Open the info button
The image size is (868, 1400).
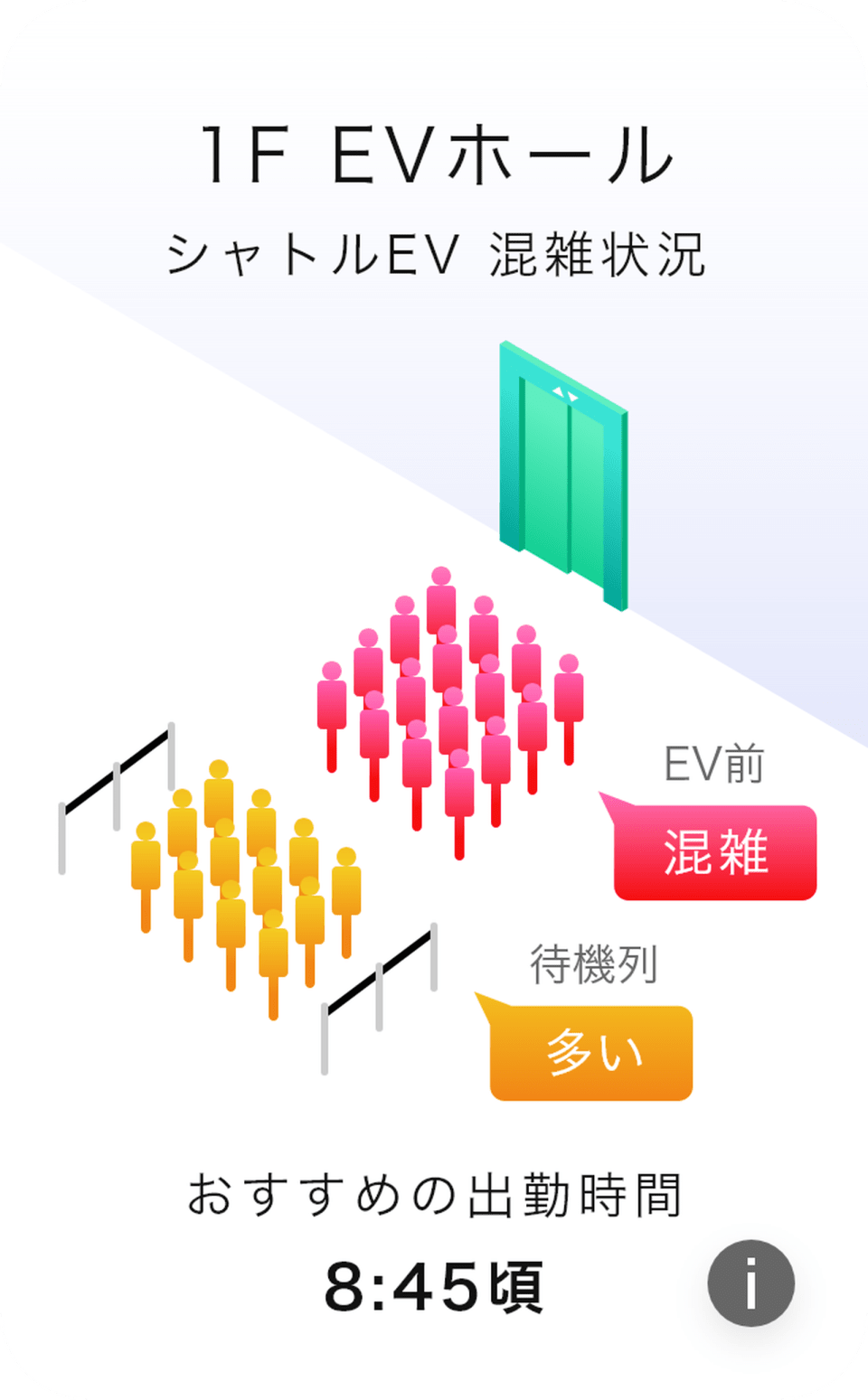pyautogui.click(x=750, y=1283)
